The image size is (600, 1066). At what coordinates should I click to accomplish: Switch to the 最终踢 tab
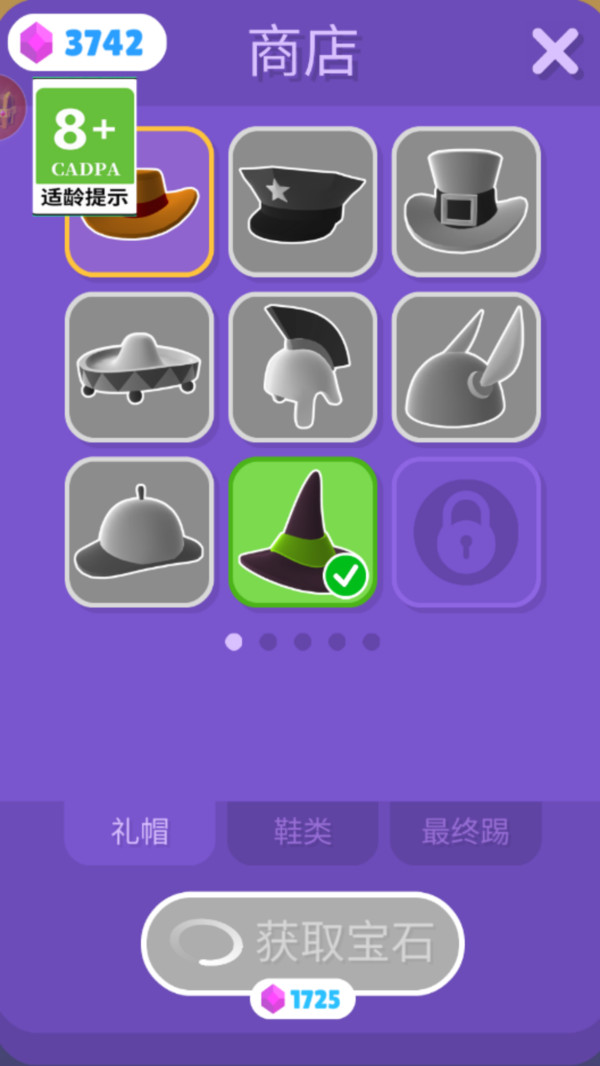465,831
